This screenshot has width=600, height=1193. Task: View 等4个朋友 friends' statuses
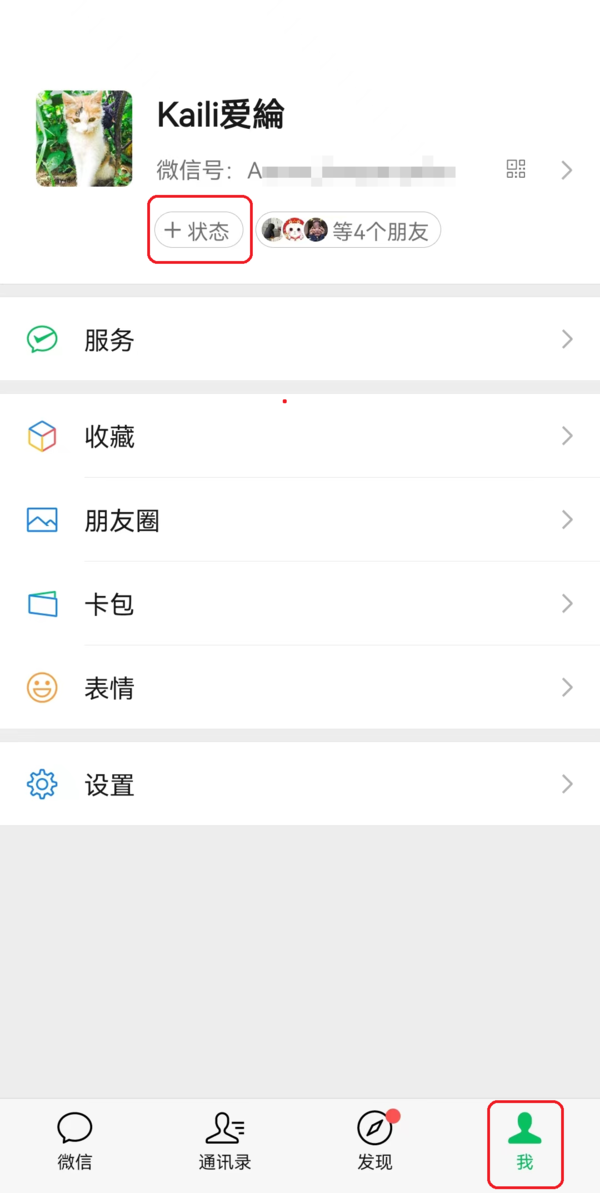click(x=348, y=231)
